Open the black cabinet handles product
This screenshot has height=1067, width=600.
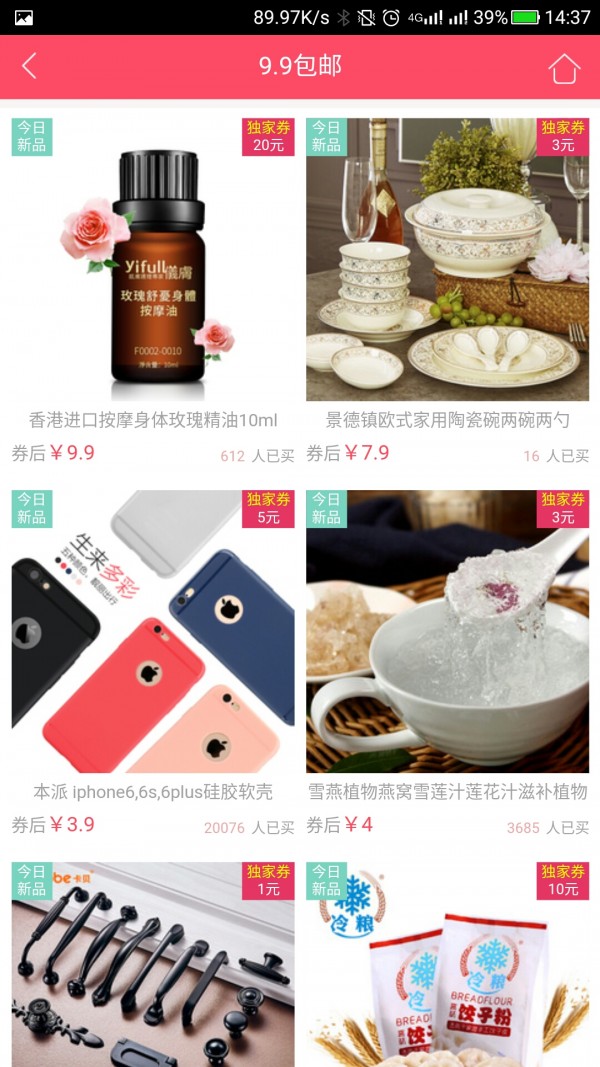click(153, 965)
